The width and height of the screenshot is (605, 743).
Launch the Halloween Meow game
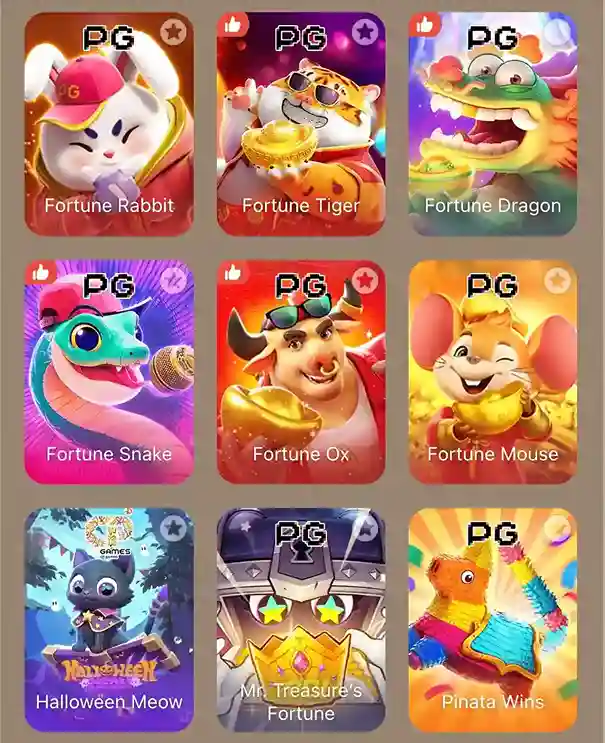pyautogui.click(x=109, y=620)
